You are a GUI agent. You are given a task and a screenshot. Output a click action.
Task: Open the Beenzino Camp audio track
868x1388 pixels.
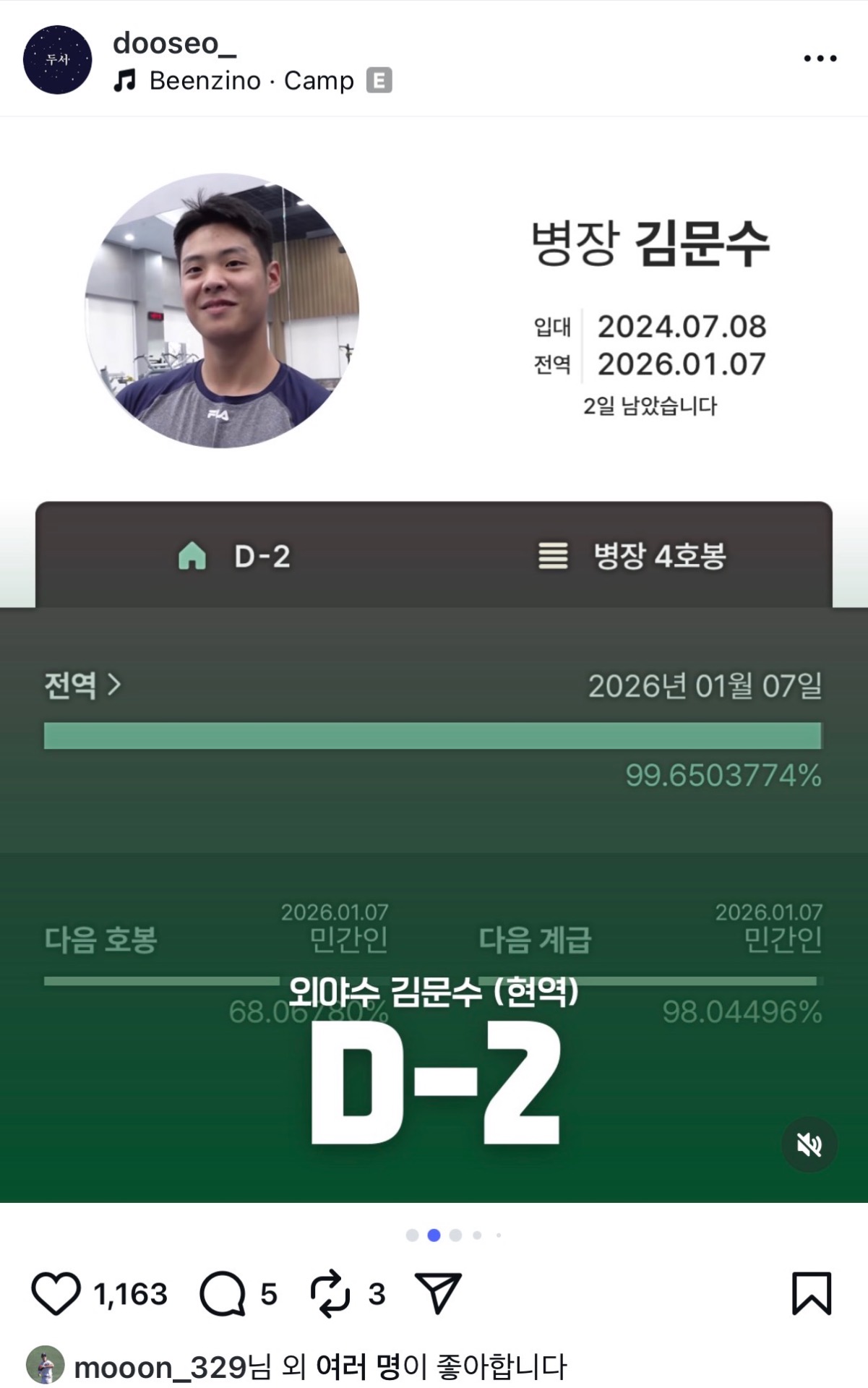(x=252, y=80)
